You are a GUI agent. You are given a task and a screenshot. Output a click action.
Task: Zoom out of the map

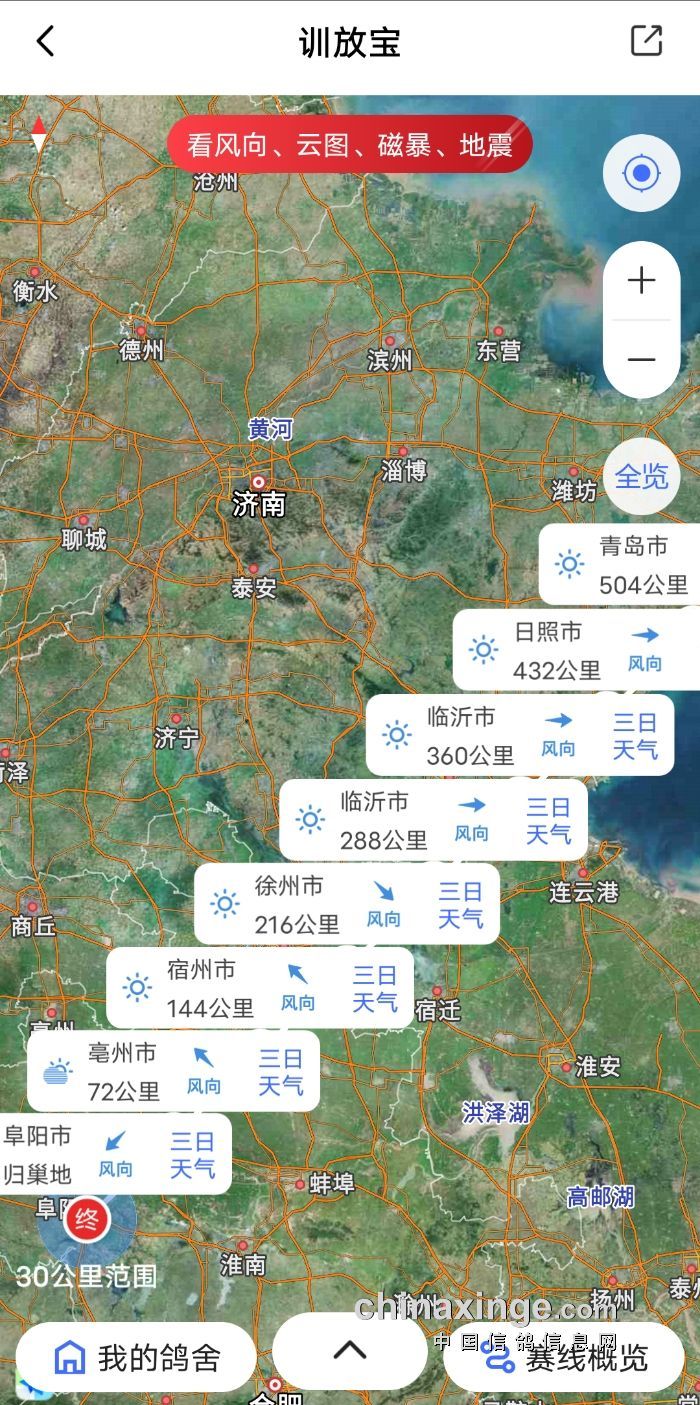coord(641,359)
